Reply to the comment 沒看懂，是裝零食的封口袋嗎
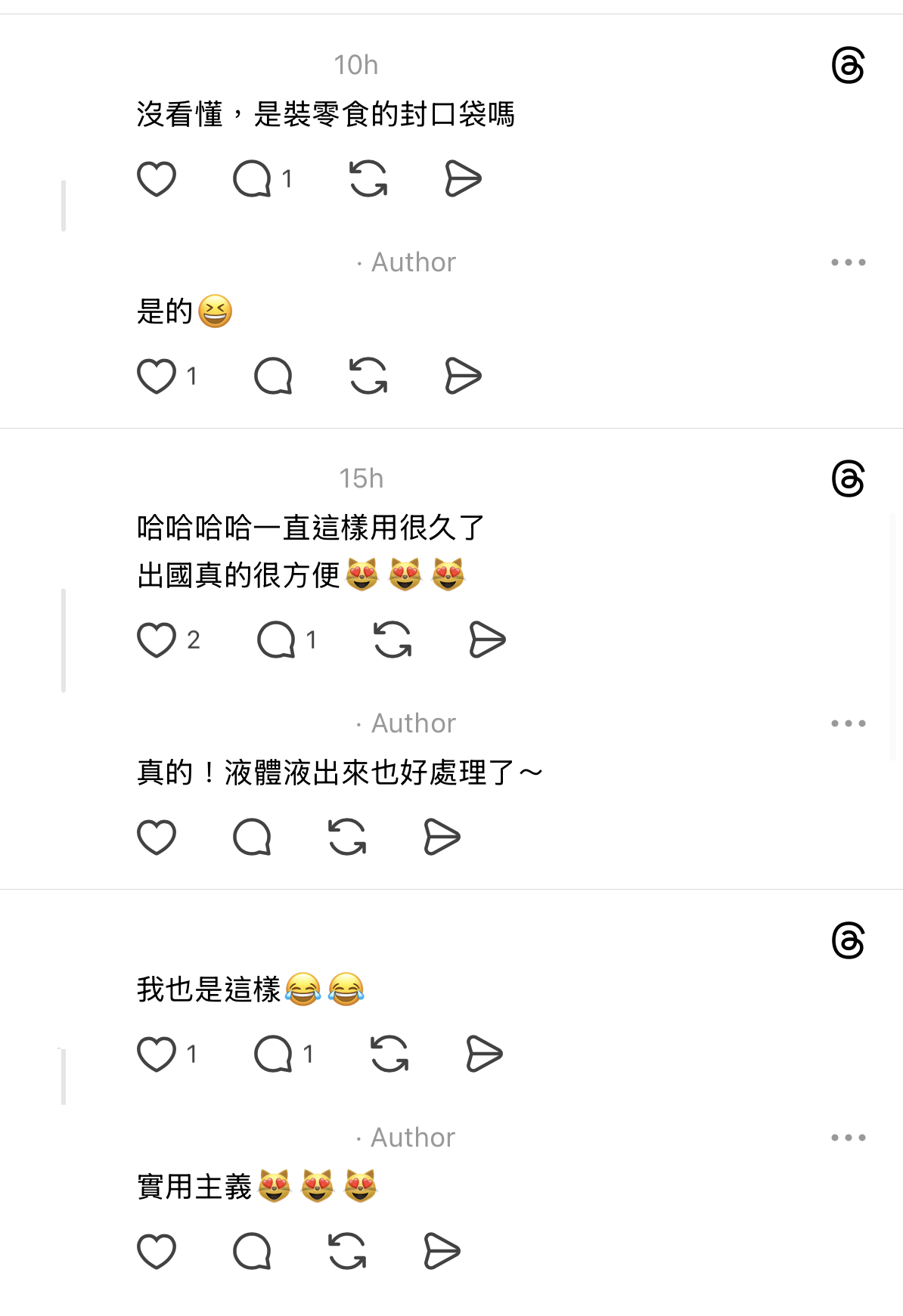Viewport: 903px width, 1316px height. 253,179
